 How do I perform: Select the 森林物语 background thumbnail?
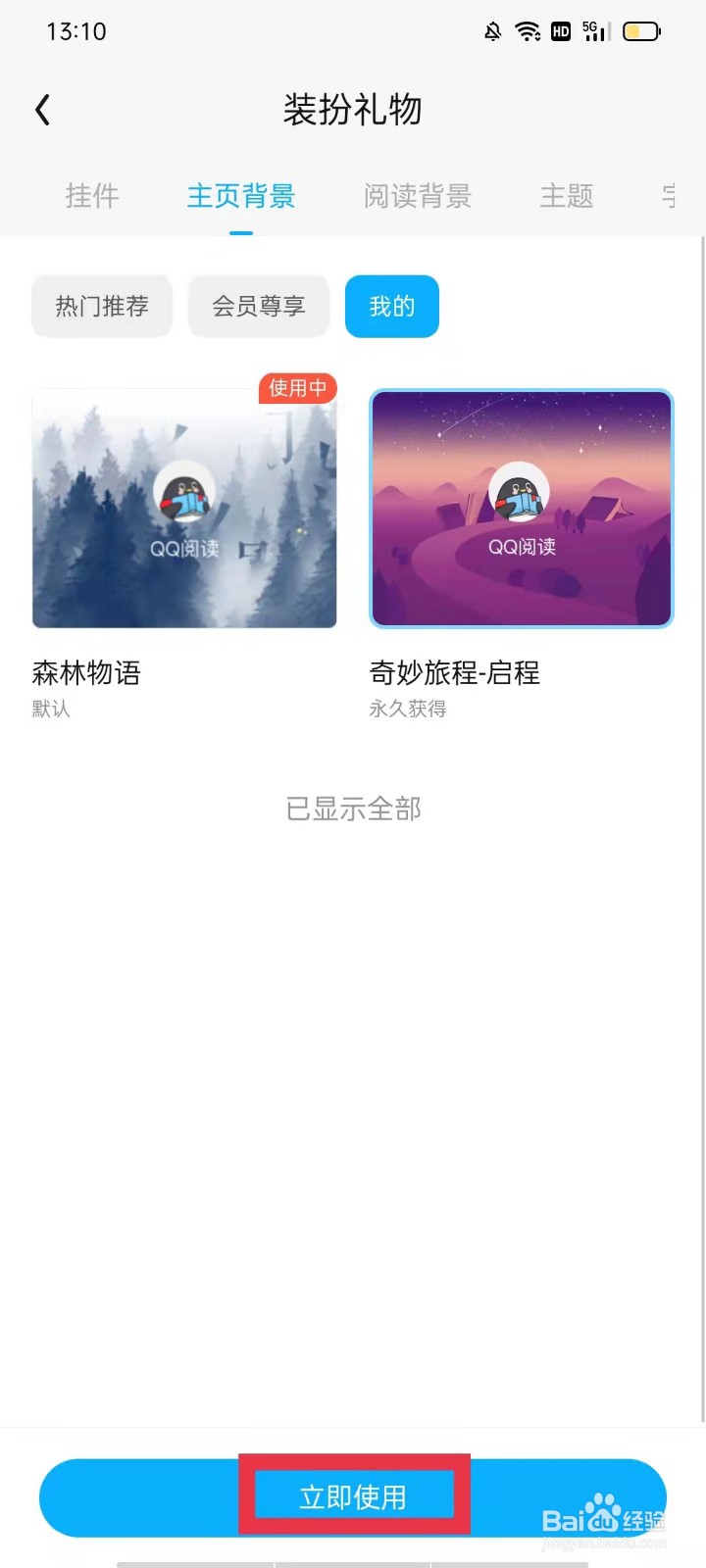[x=184, y=508]
